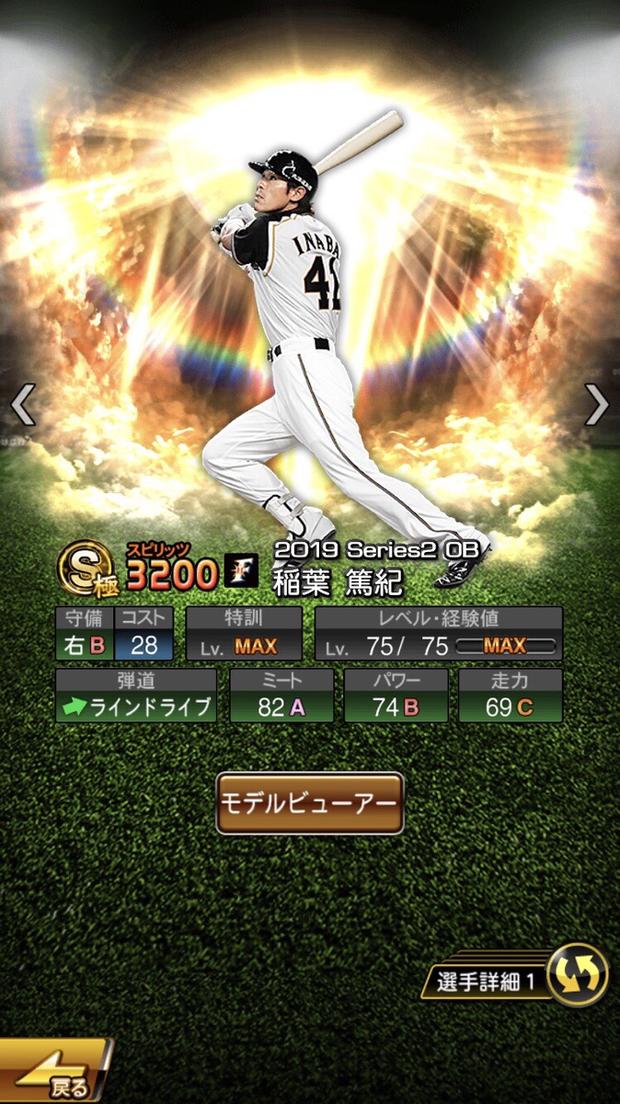The height and width of the screenshot is (1104, 620).
Task: Go to the previous player card
Action: pyautogui.click(x=22, y=405)
